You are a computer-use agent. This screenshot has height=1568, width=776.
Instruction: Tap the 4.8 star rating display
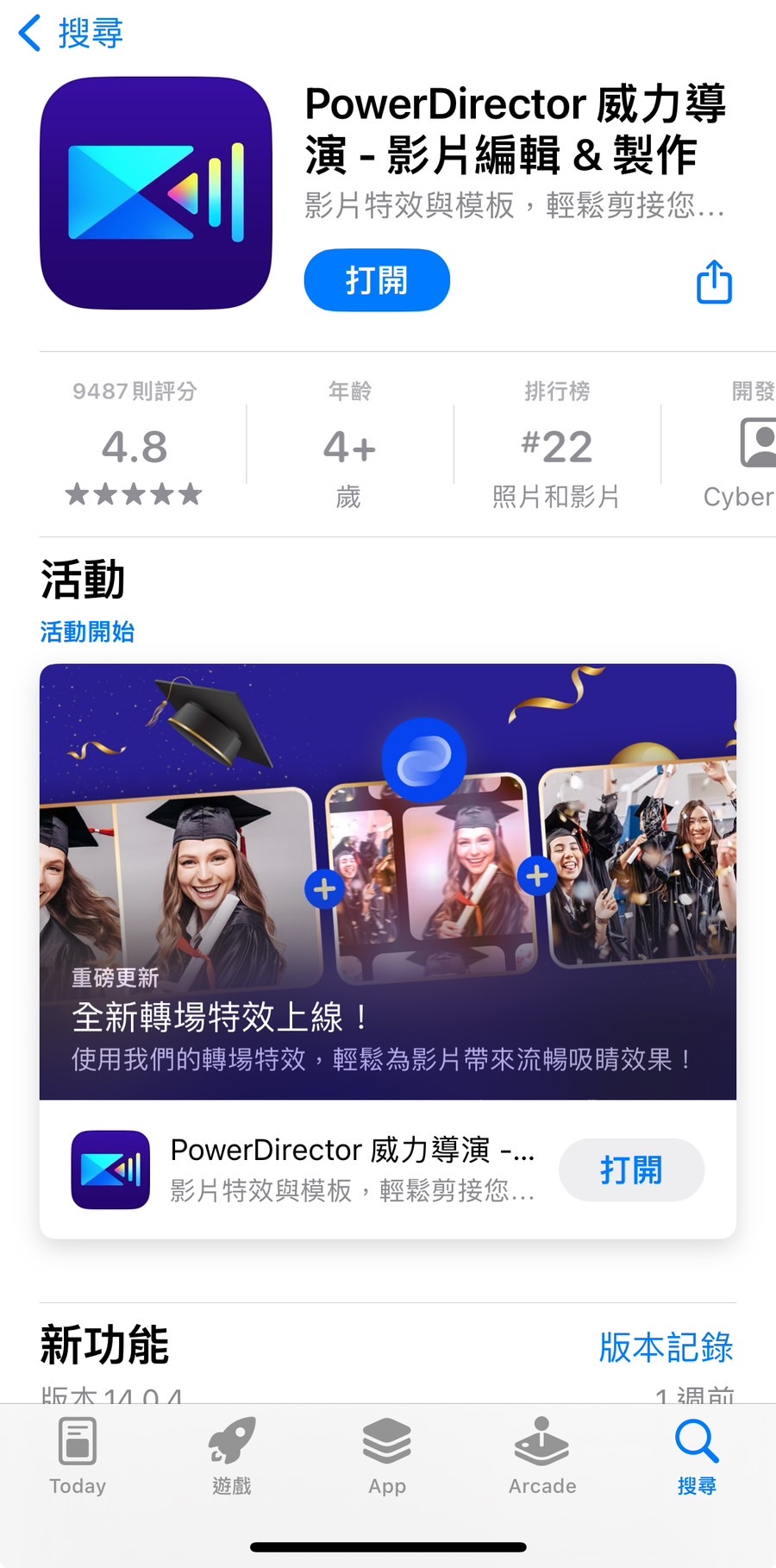pyautogui.click(x=133, y=445)
